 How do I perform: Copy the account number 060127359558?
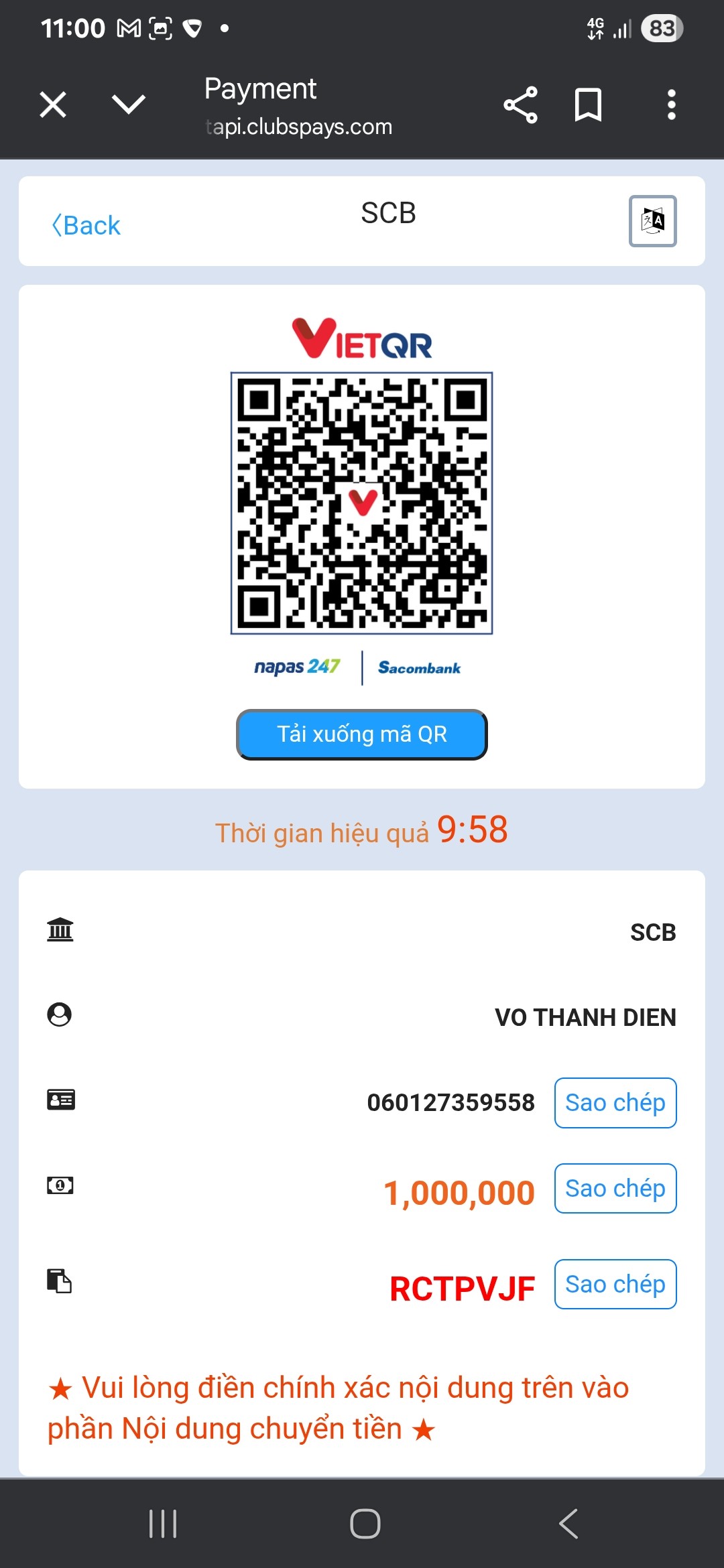click(615, 1103)
